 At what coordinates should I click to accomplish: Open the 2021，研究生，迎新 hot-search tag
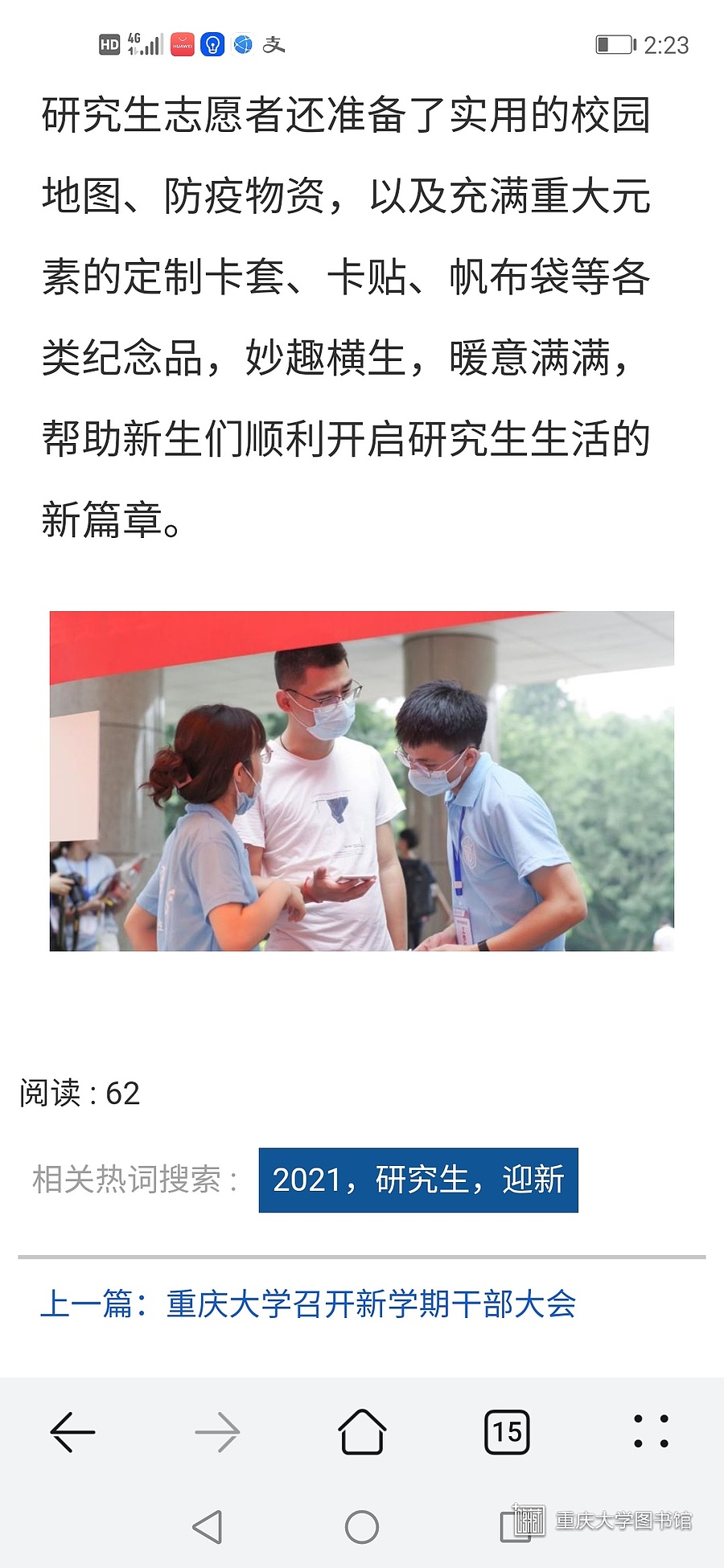[418, 1180]
